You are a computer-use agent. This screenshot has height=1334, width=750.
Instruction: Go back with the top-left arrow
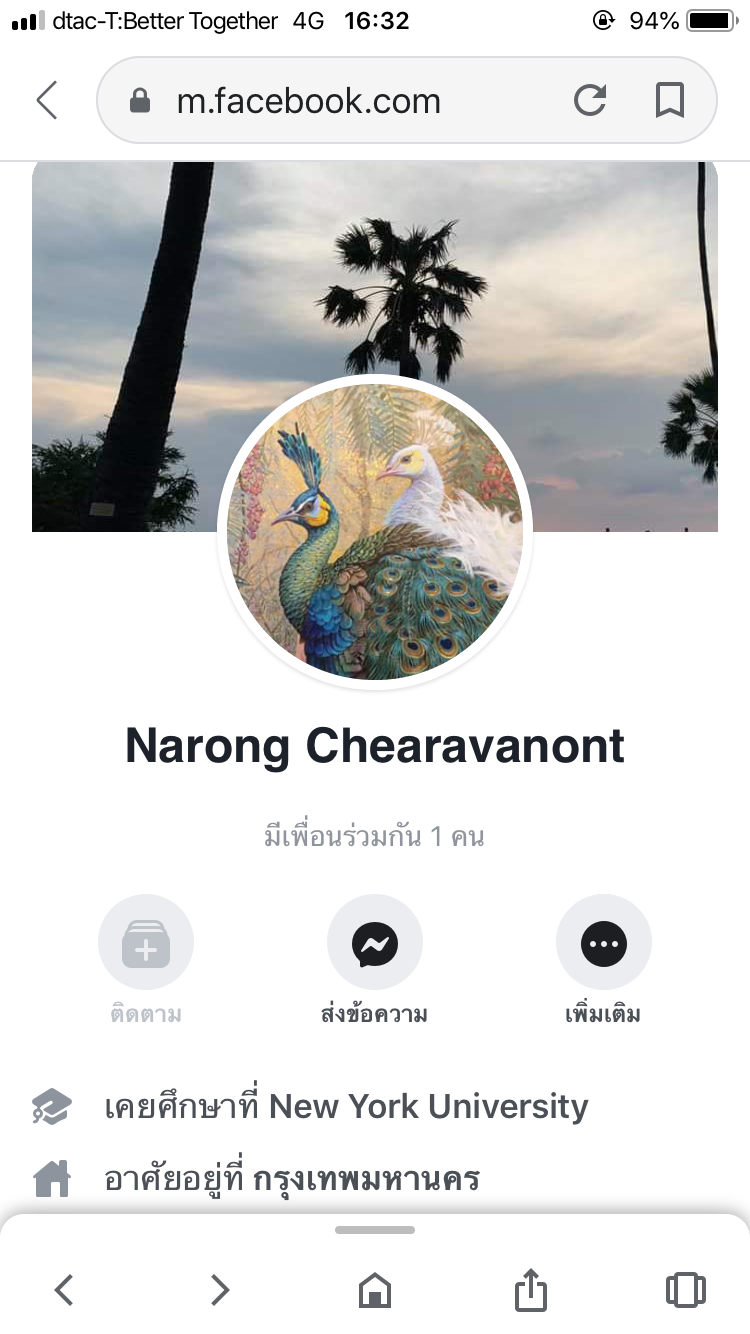pos(46,100)
